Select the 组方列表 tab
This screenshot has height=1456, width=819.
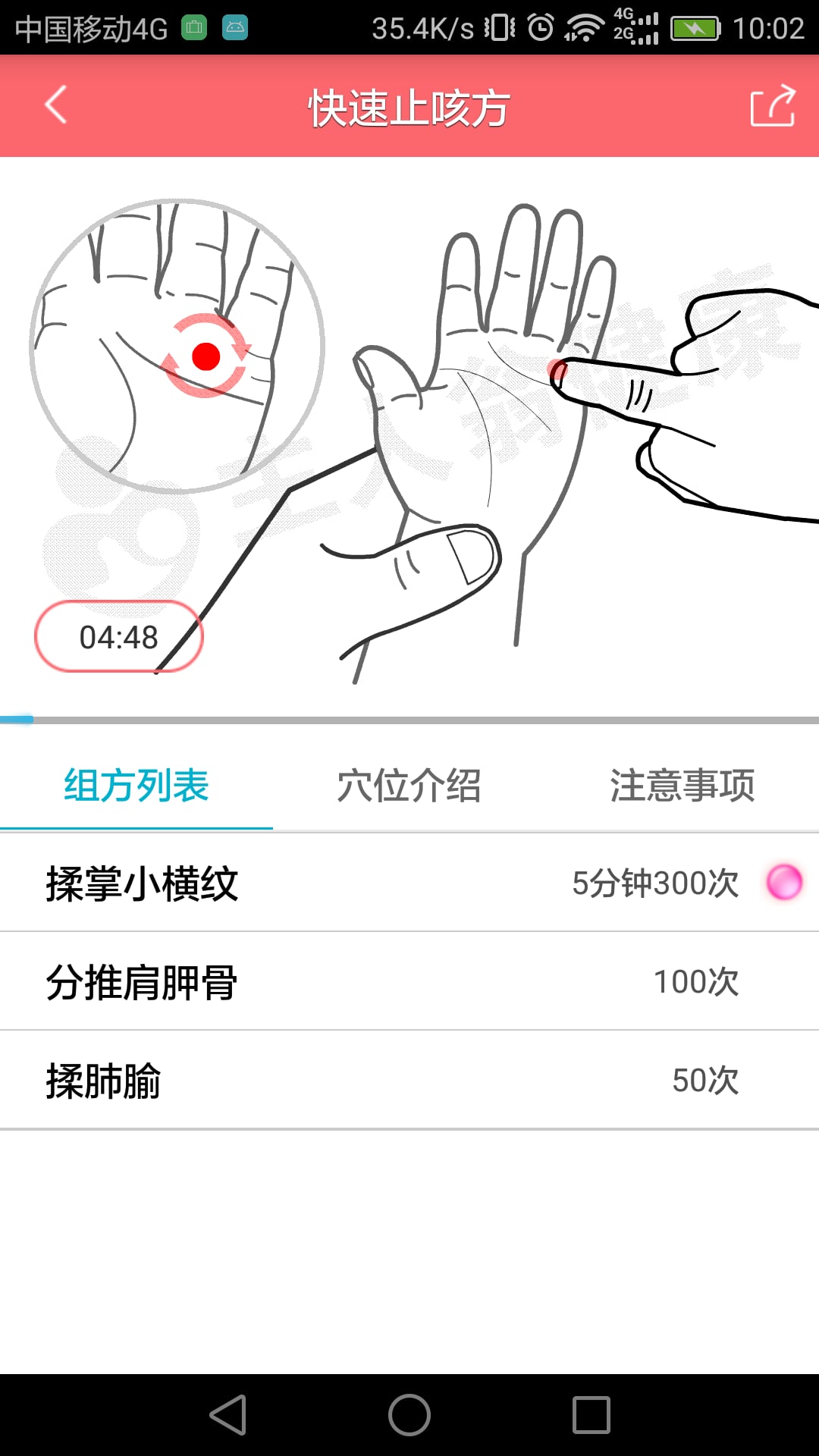click(x=136, y=786)
